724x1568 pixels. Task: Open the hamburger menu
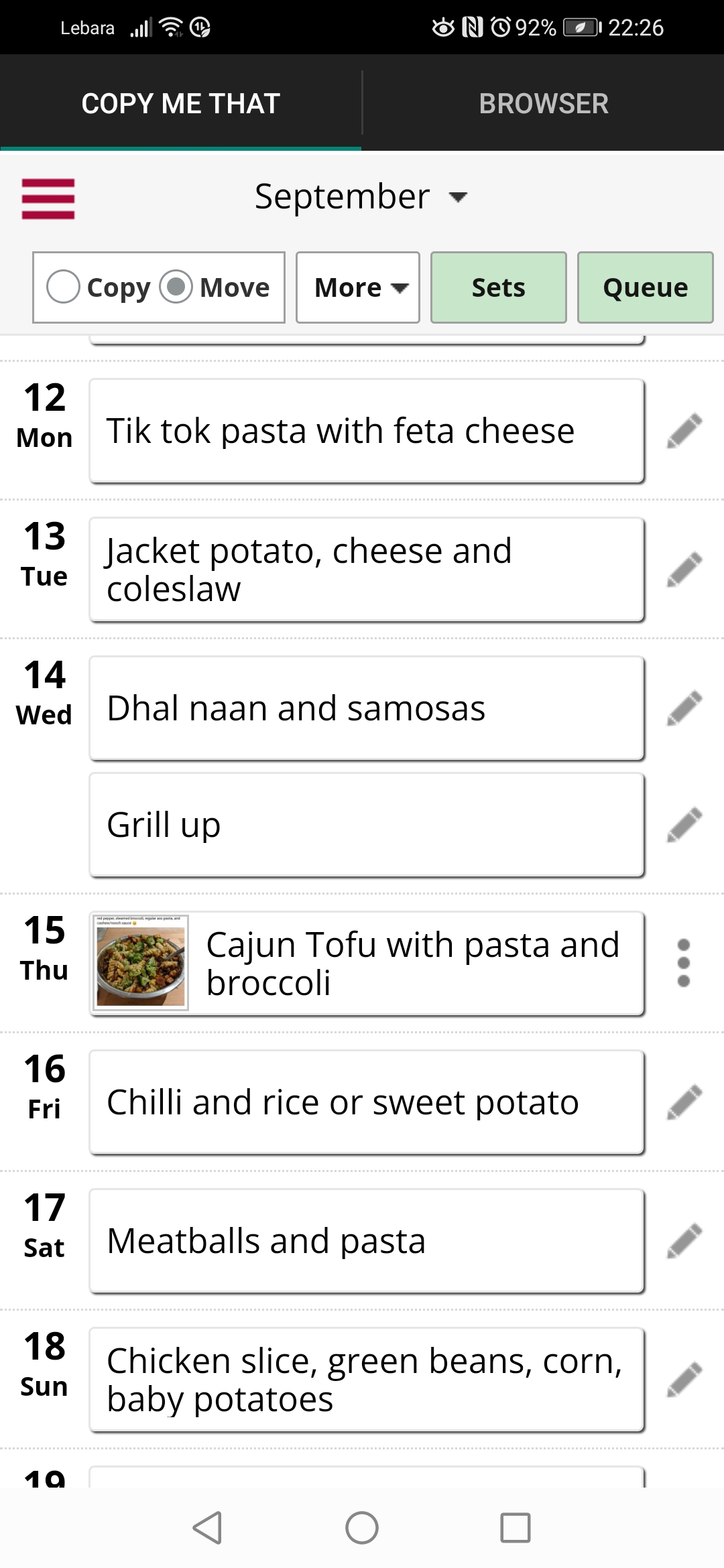[x=48, y=198]
